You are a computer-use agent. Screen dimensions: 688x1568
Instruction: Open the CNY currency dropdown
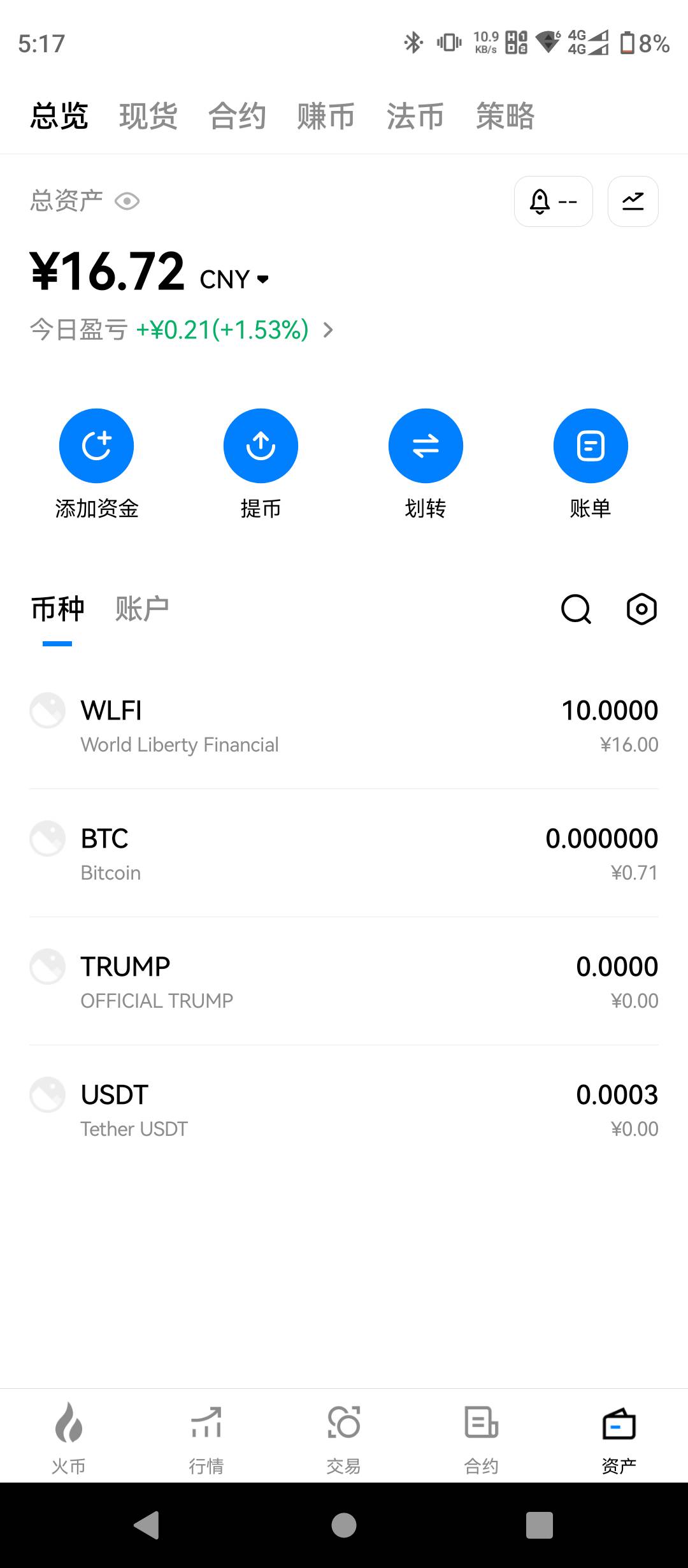coord(234,279)
